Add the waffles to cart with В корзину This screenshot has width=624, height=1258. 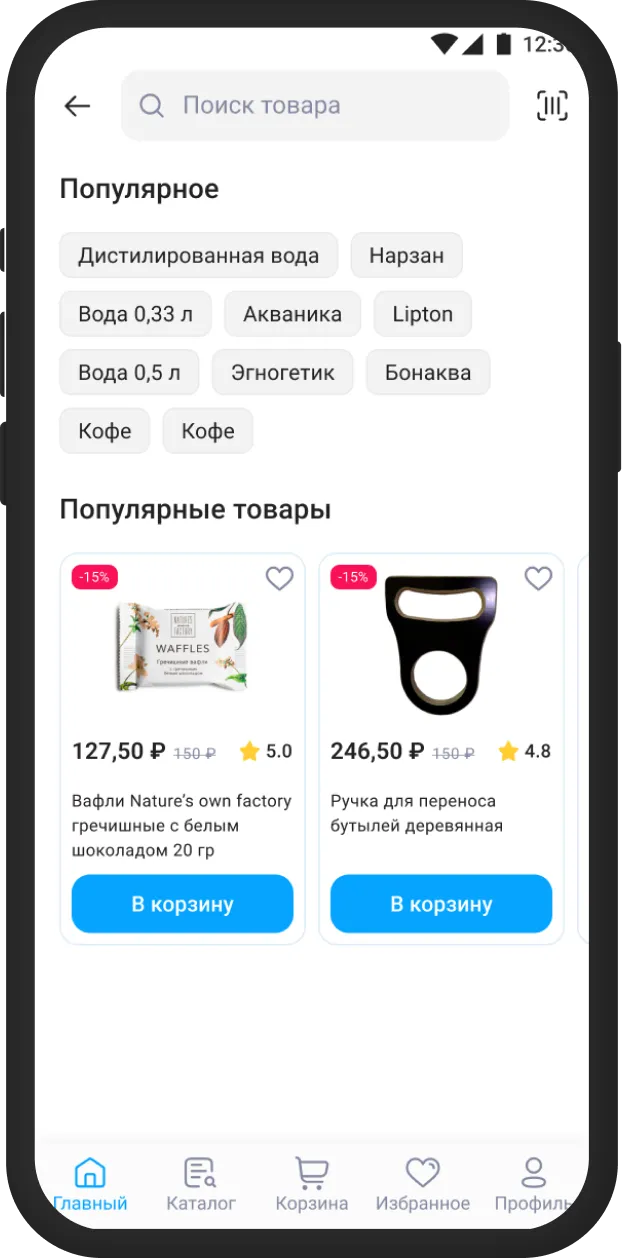(x=182, y=904)
